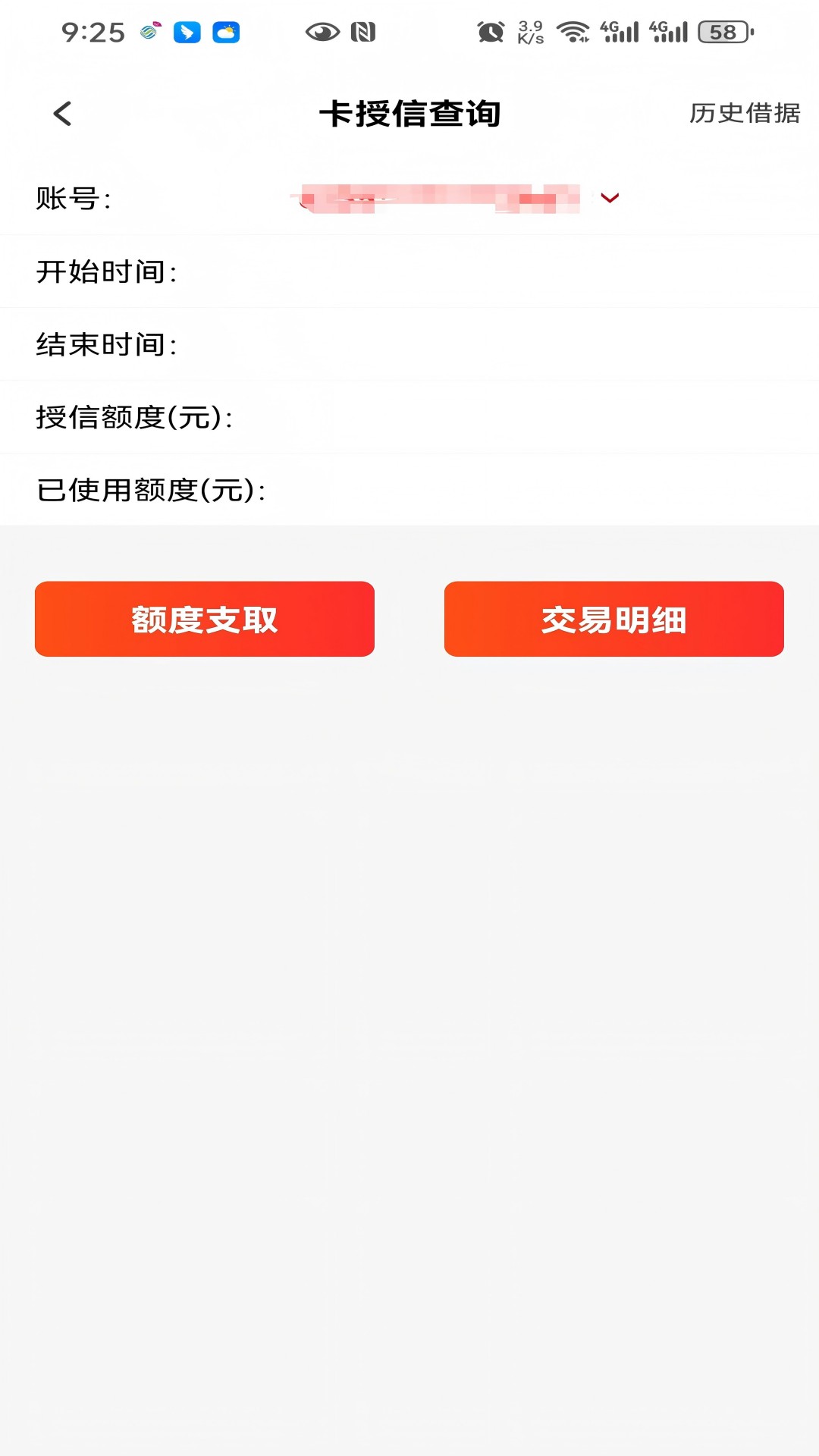
Task: Tap the eye protection mode icon
Action: 322,33
